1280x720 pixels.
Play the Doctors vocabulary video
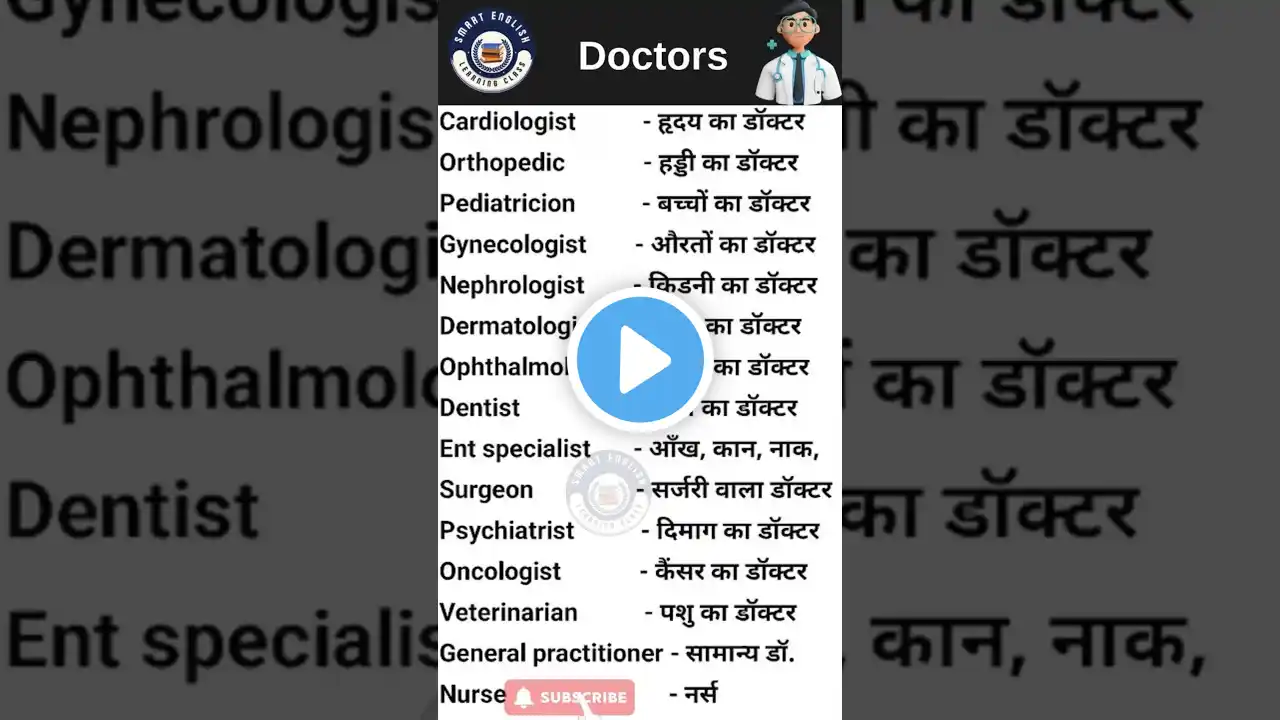point(640,360)
